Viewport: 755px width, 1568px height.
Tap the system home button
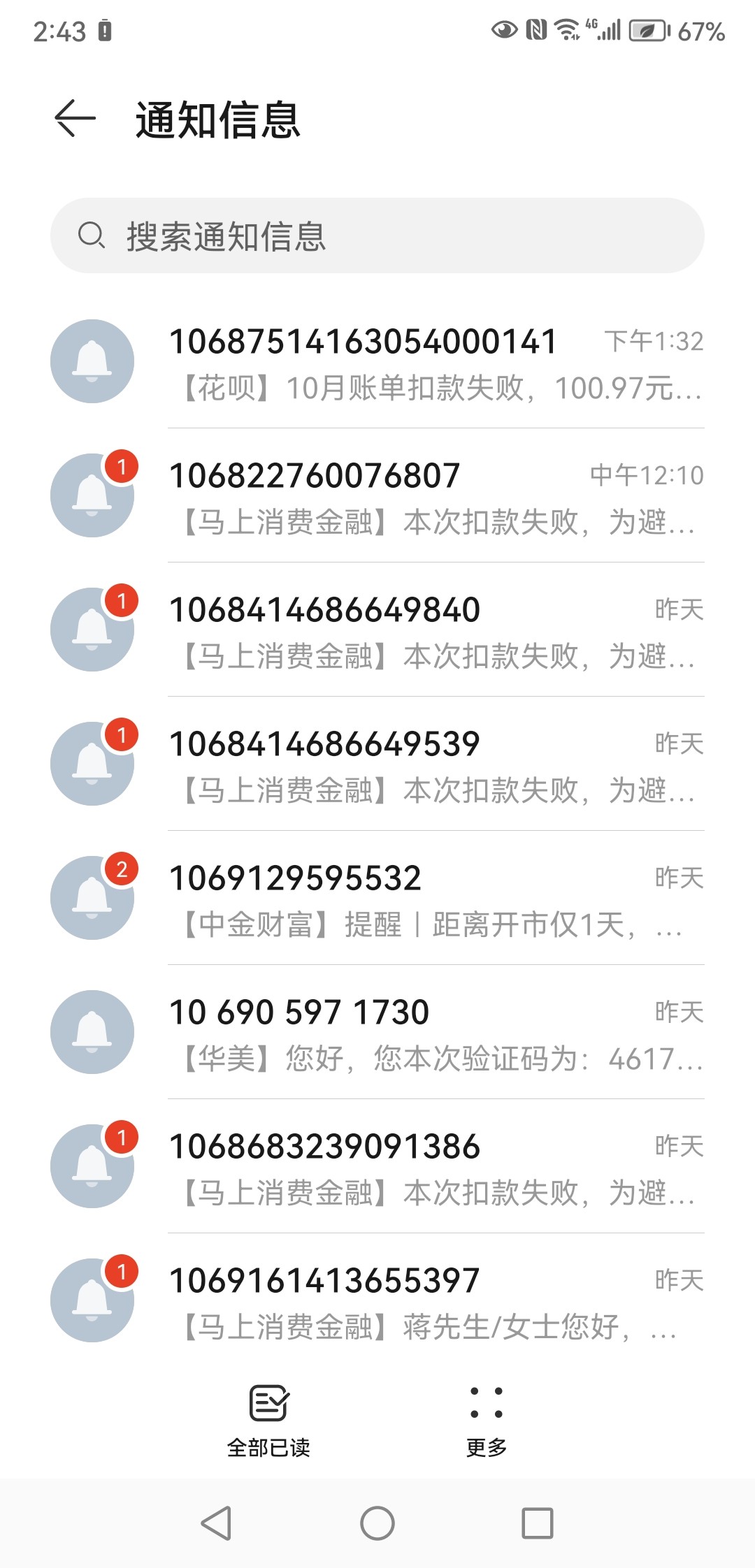pyautogui.click(x=377, y=1523)
